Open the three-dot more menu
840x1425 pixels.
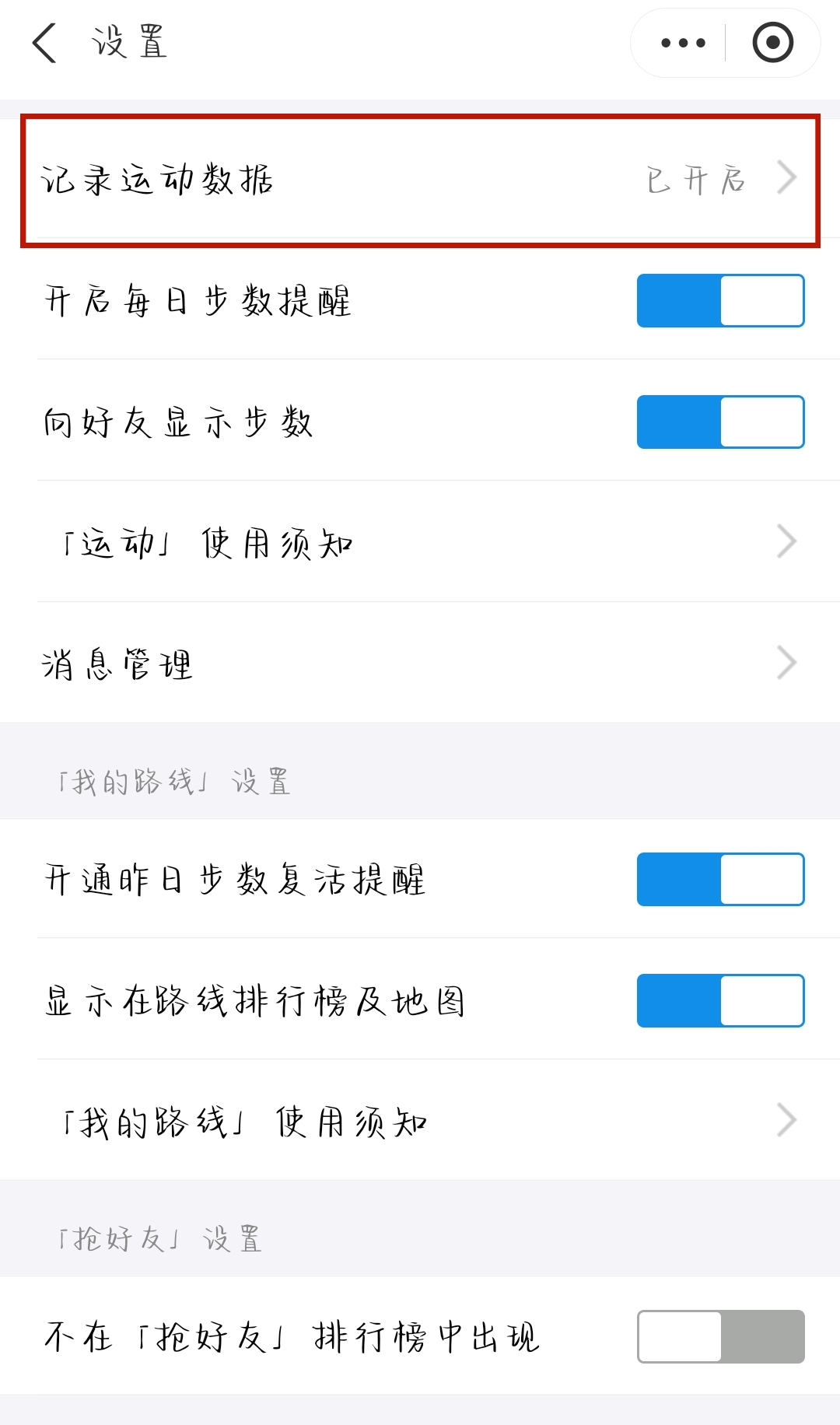pos(682,43)
